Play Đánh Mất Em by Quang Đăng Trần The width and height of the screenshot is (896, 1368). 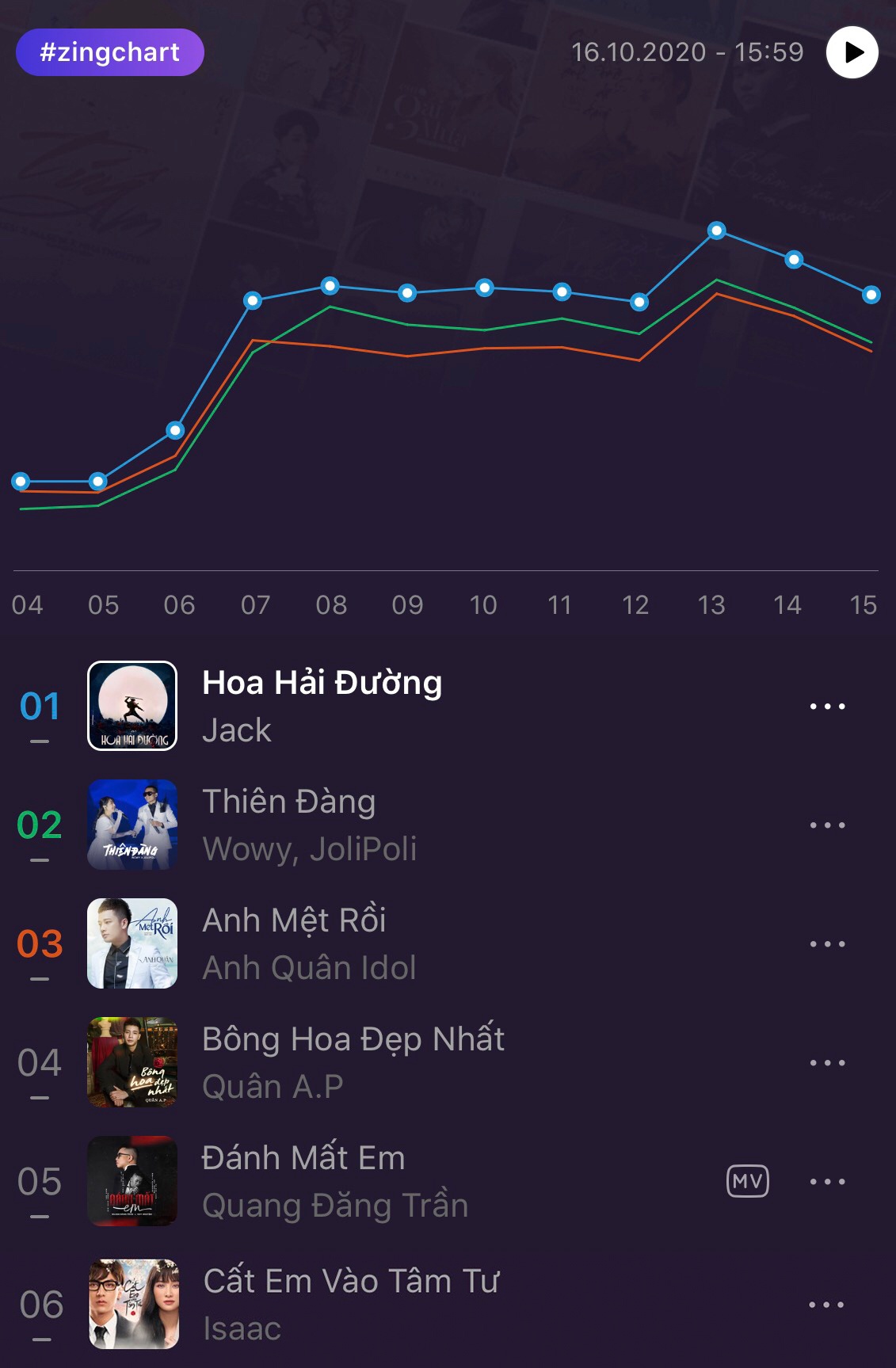coord(334,1181)
